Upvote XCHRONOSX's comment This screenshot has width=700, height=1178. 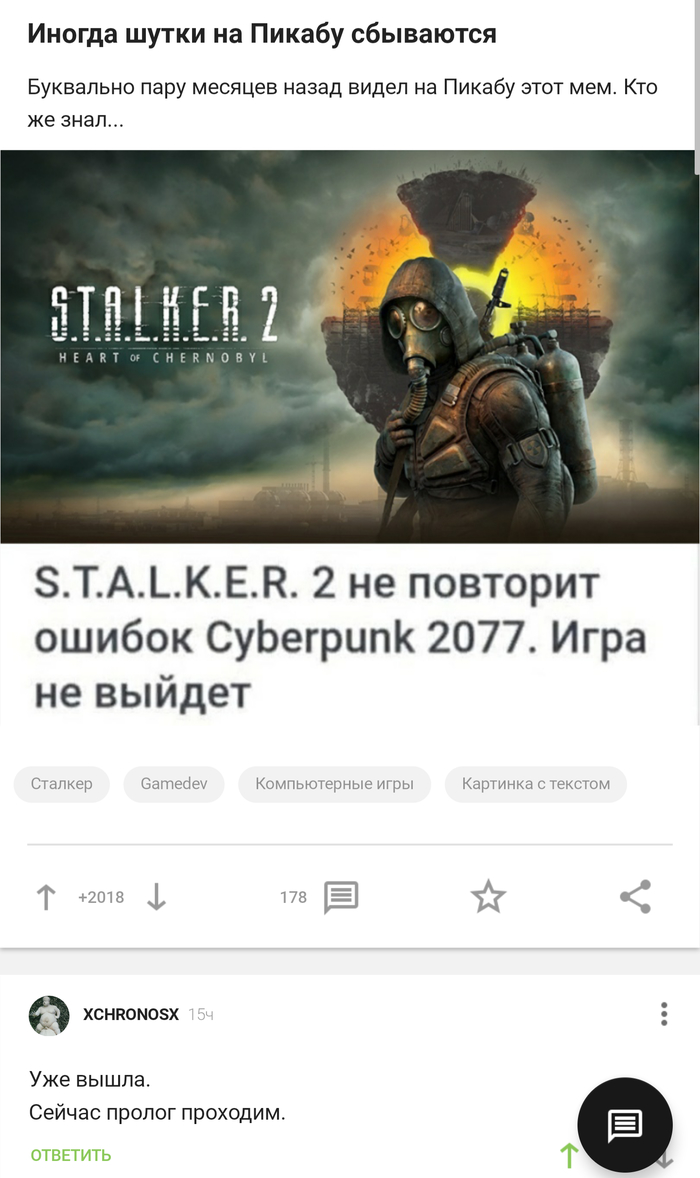point(568,1156)
